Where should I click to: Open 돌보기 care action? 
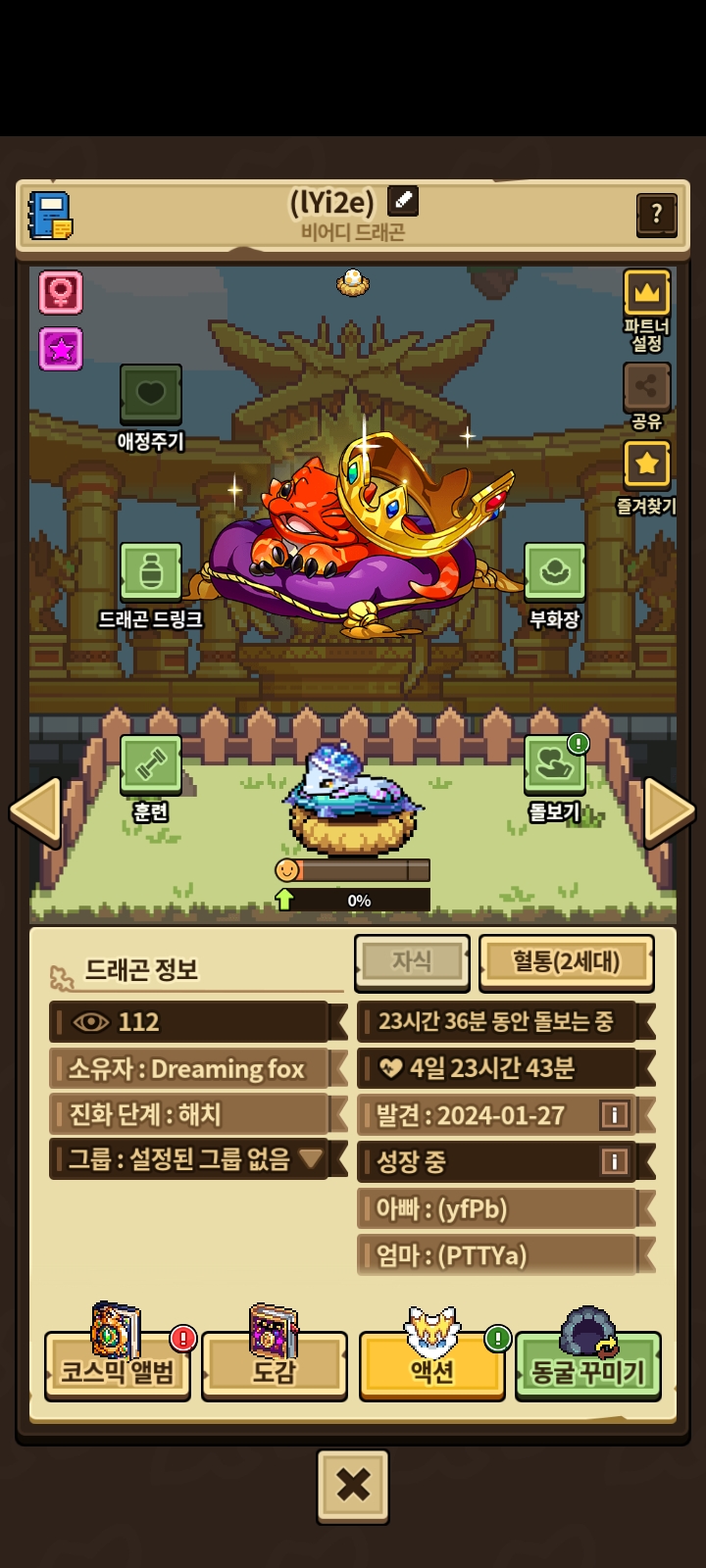554,764
